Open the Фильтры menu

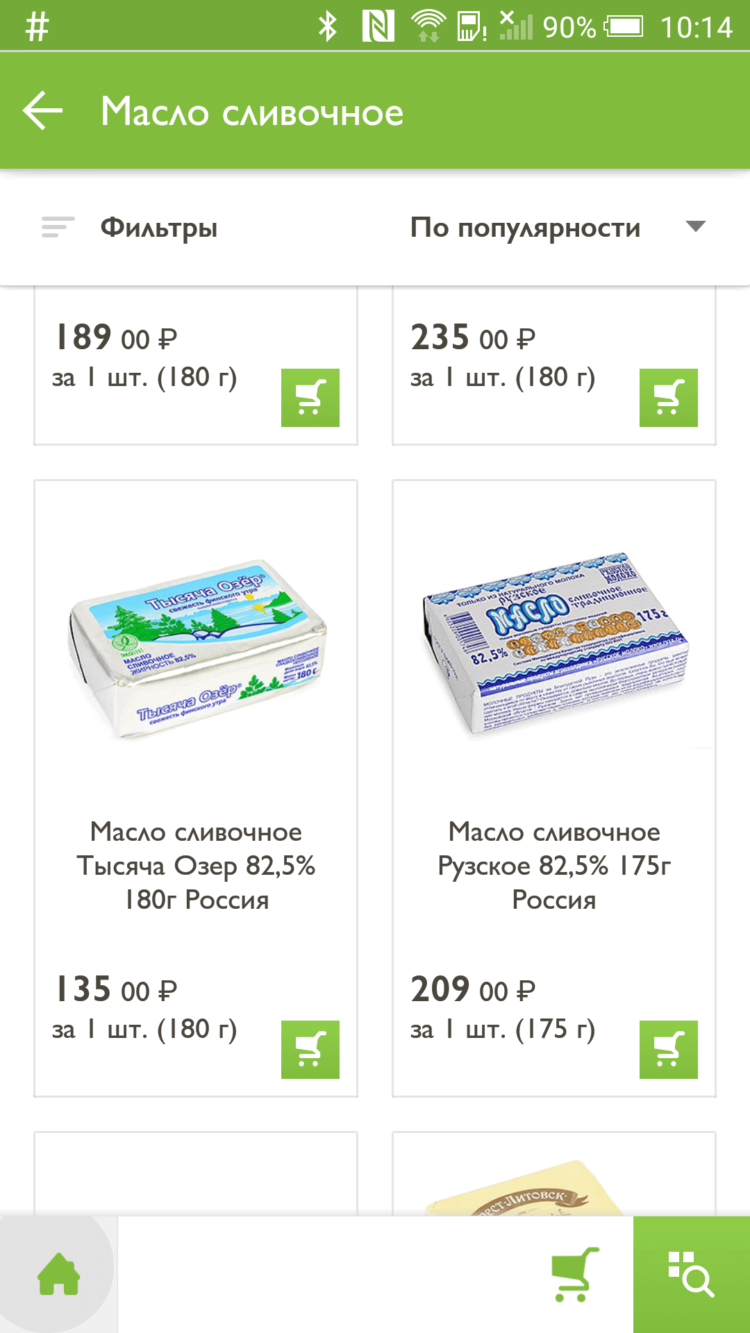(x=157, y=226)
